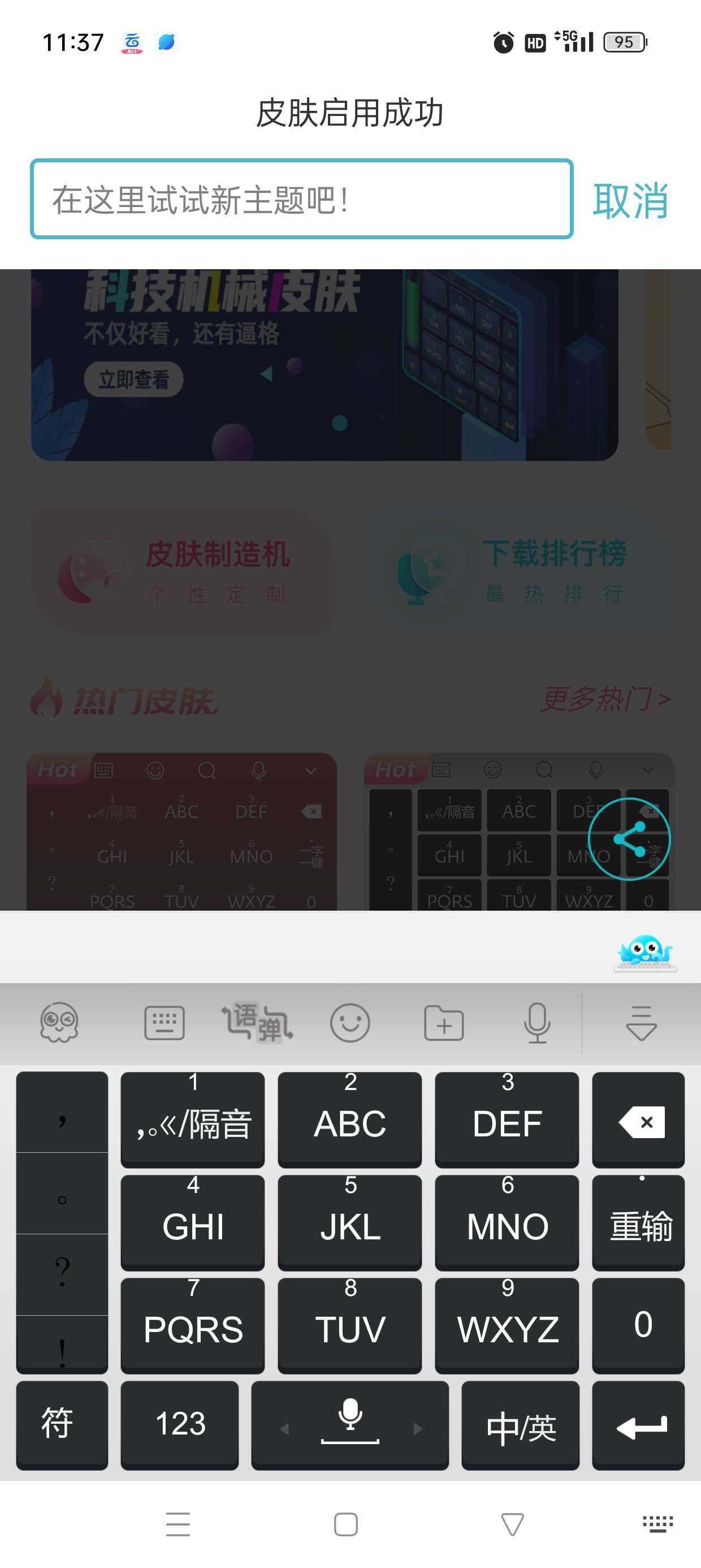
Task: Open the 符 symbols keyboard
Action: (x=62, y=1424)
